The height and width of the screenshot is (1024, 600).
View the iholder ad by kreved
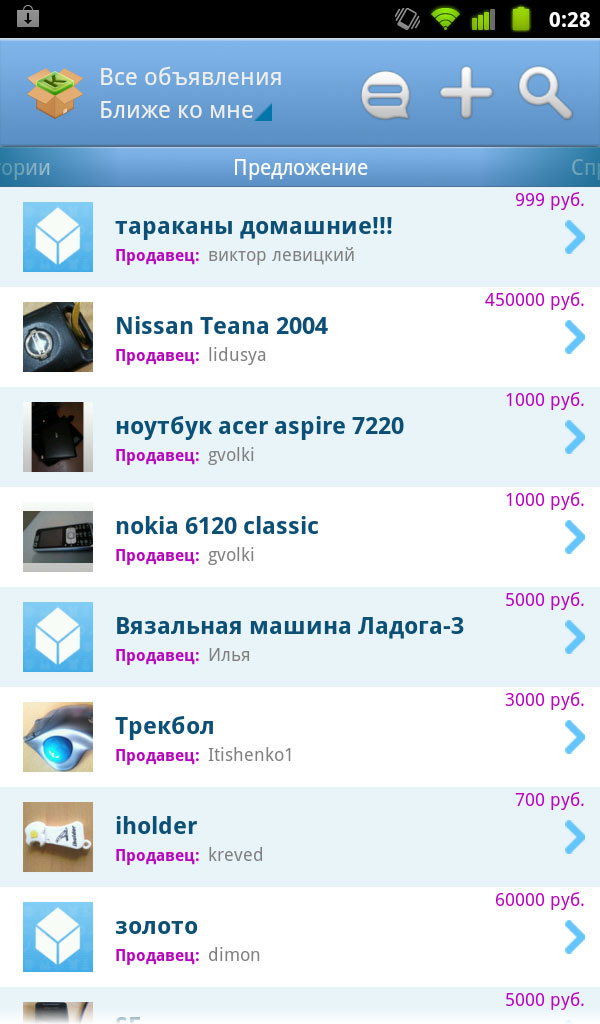pyautogui.click(x=300, y=837)
